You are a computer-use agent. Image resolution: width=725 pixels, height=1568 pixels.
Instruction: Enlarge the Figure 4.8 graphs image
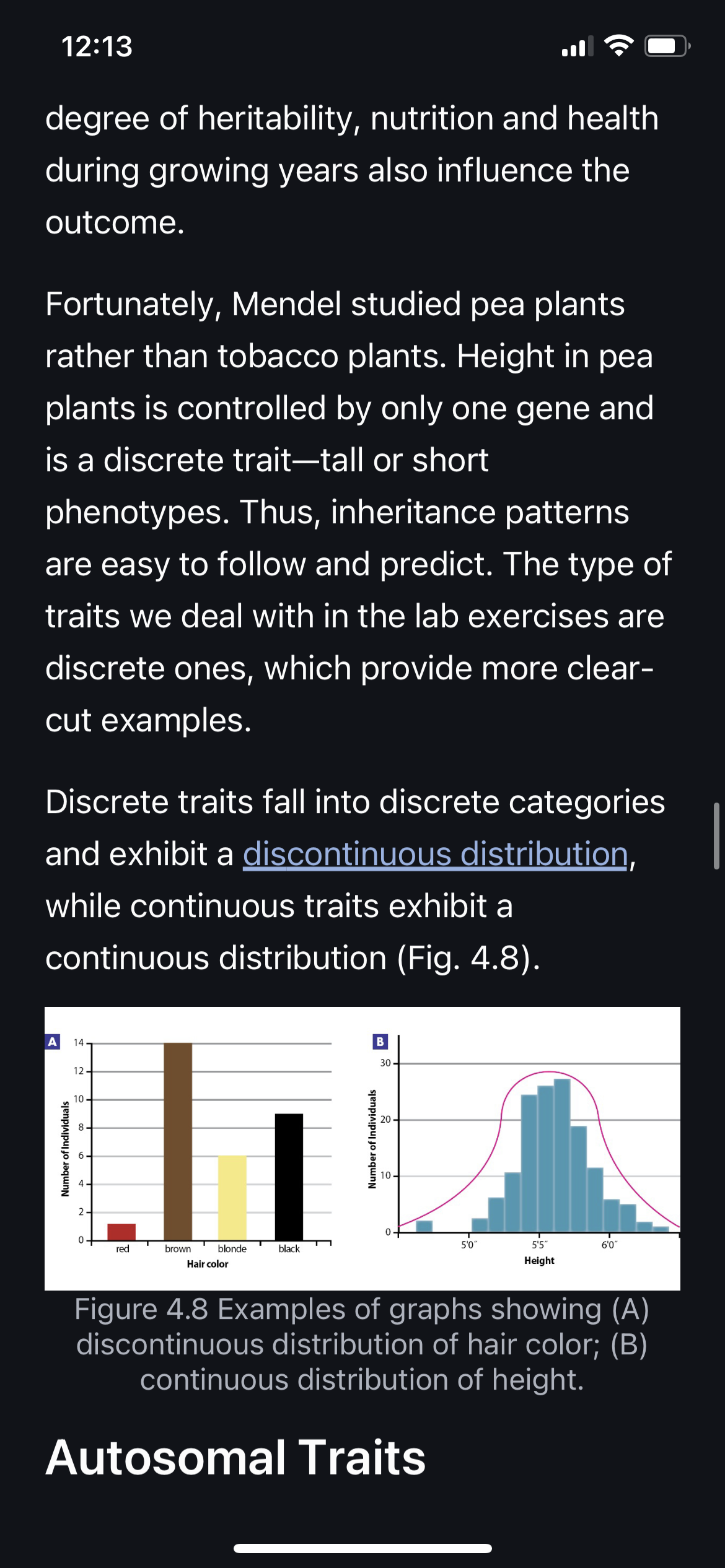coord(362,1149)
